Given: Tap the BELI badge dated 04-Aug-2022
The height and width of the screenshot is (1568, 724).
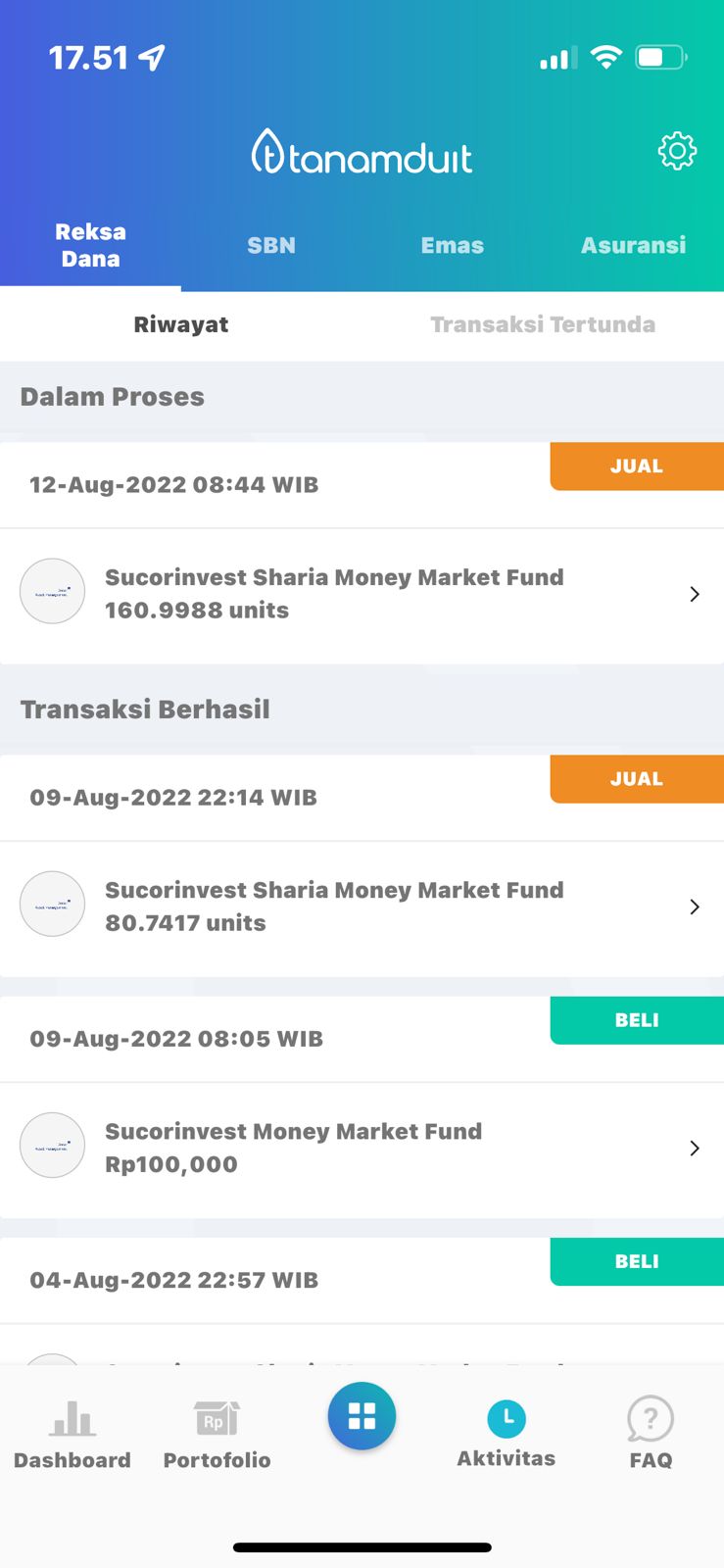Looking at the screenshot, I should [x=637, y=1261].
